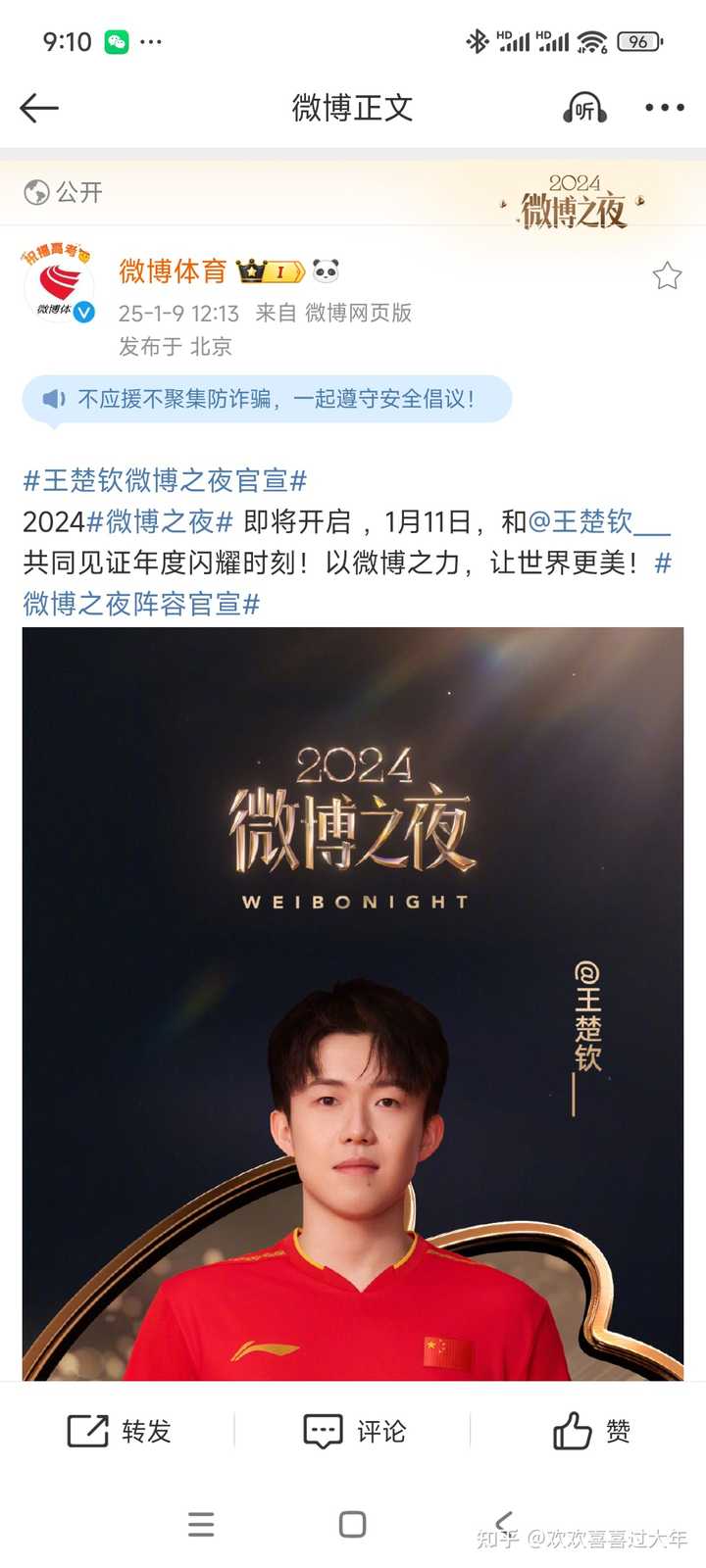The image size is (706, 1568).
Task: View the 微博之夜 poster image full screen
Action: tap(353, 1004)
